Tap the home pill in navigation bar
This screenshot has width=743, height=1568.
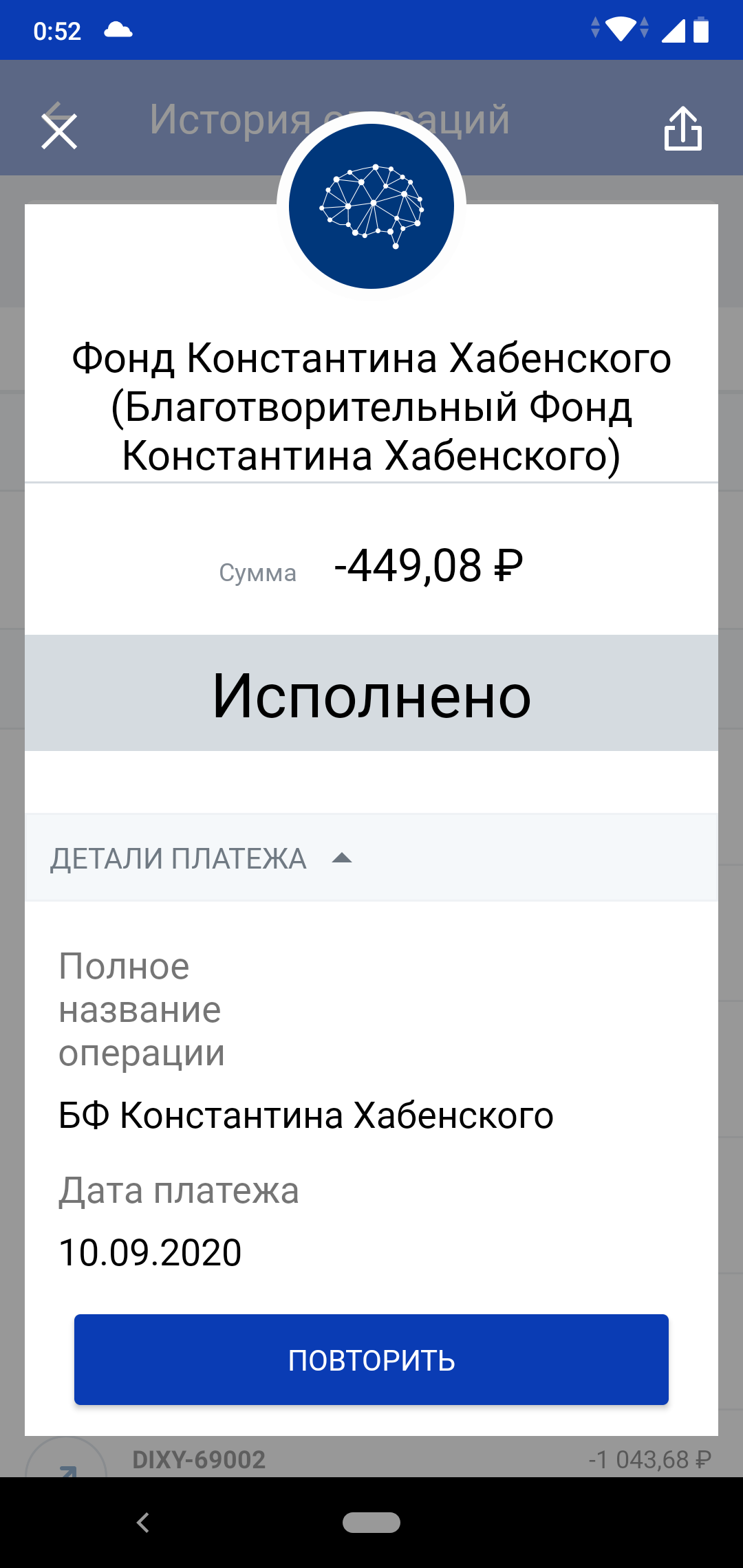(x=371, y=1523)
